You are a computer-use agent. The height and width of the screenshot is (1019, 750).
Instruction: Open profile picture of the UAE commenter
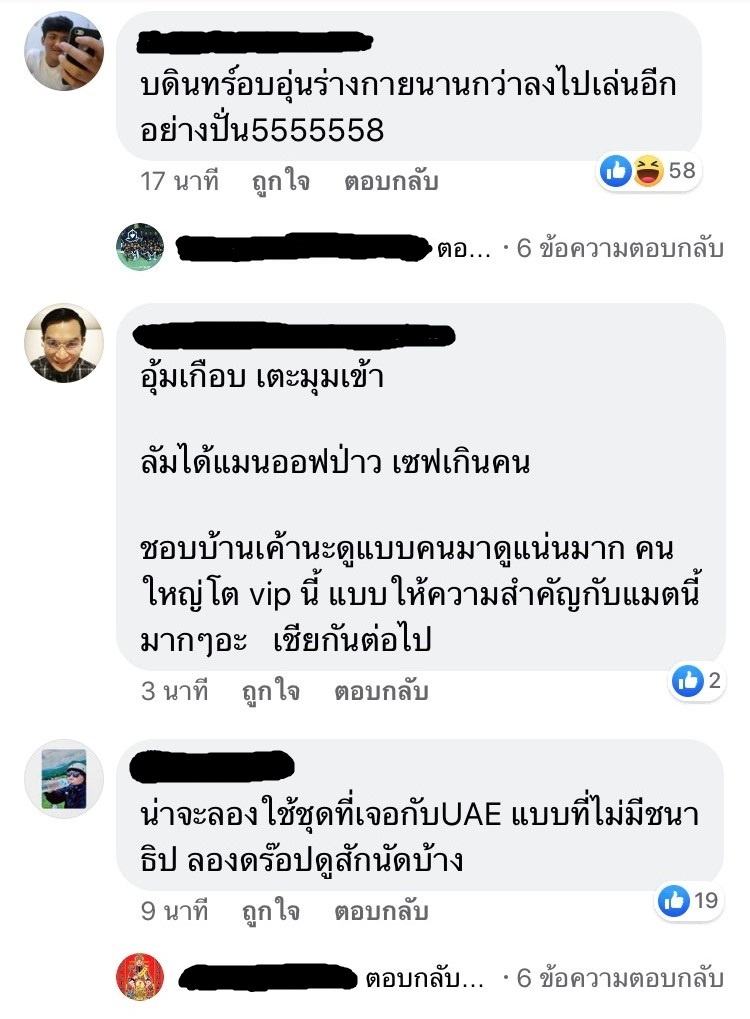64,779
